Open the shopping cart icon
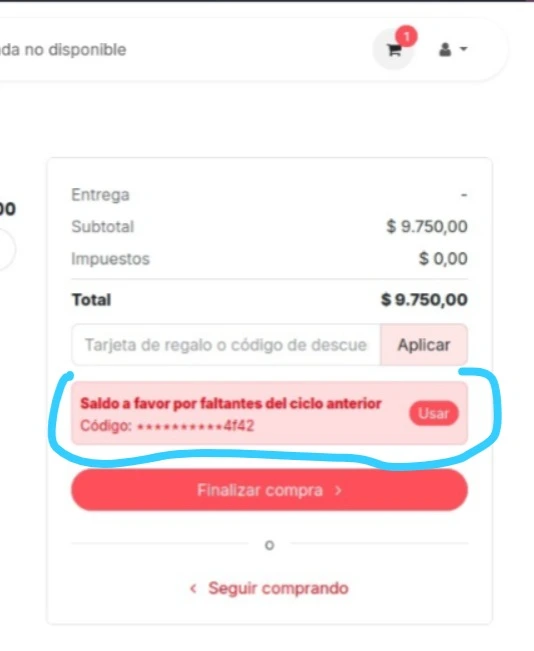The width and height of the screenshot is (534, 651). [x=394, y=50]
